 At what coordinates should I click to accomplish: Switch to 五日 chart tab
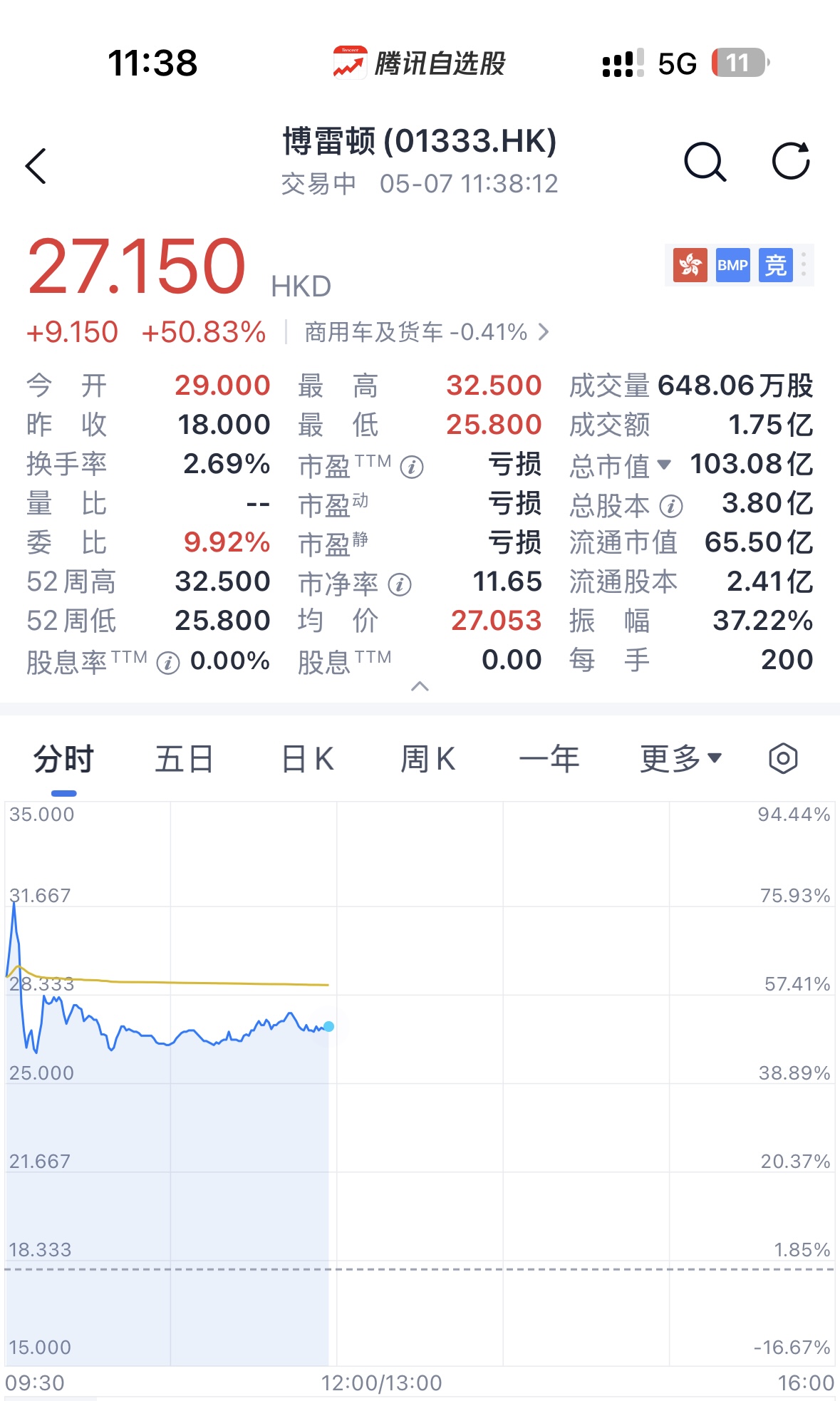(185, 759)
